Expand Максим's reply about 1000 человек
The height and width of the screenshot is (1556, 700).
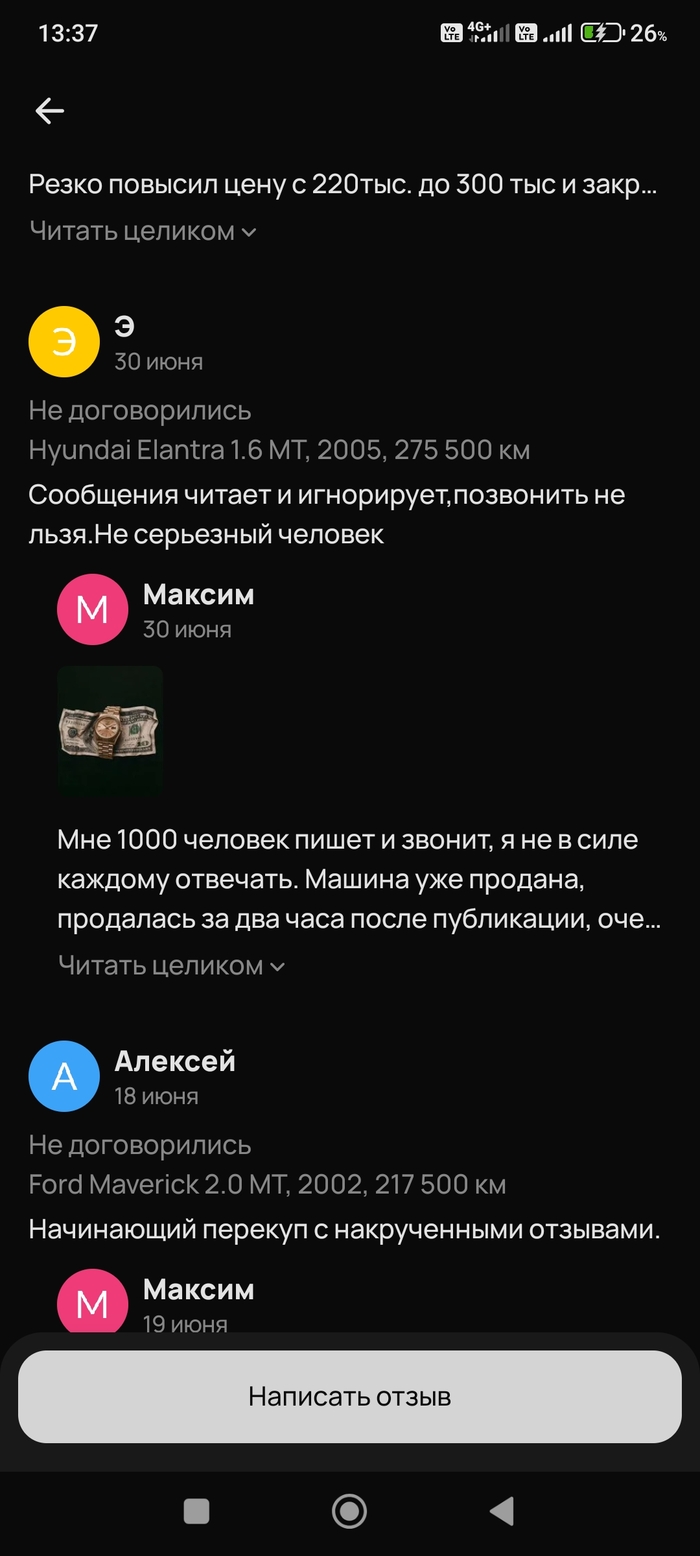171,965
